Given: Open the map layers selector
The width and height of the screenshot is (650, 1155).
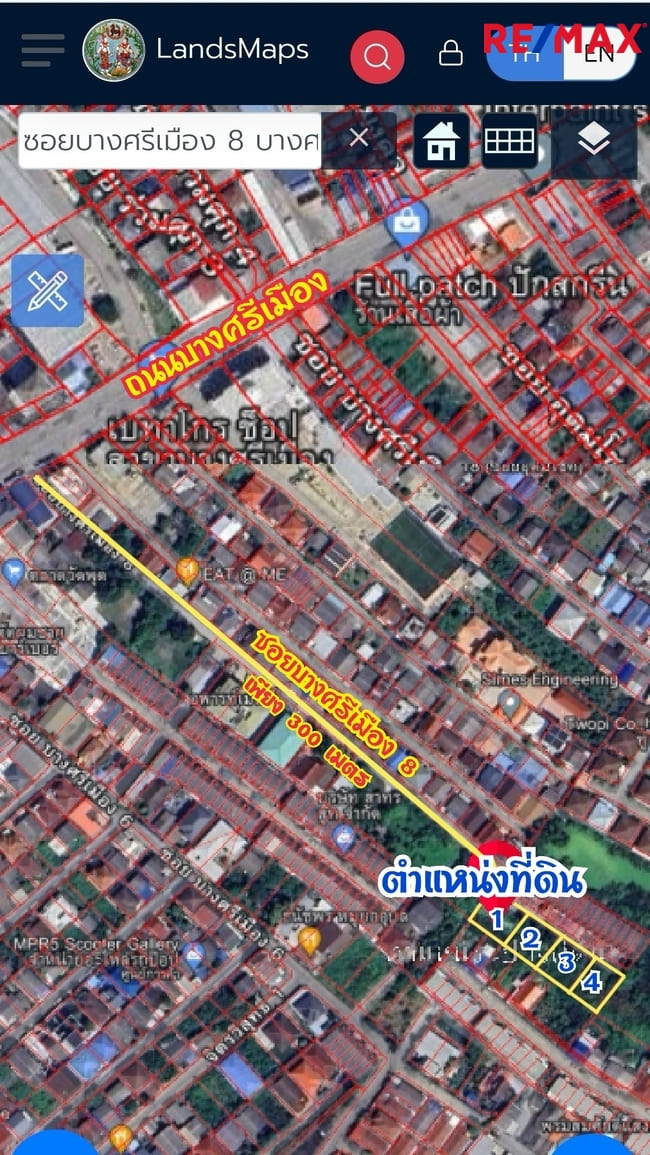Looking at the screenshot, I should pyautogui.click(x=594, y=143).
